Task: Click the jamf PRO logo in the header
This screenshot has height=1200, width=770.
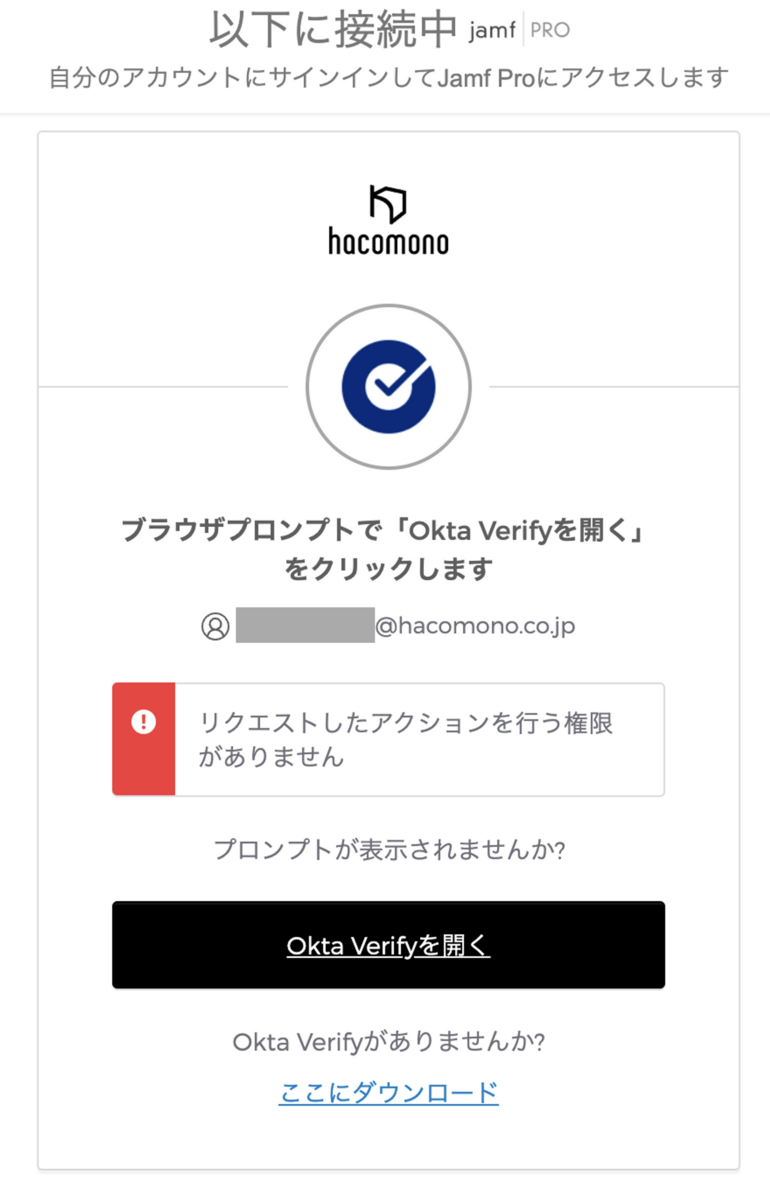Action: [x=515, y=28]
